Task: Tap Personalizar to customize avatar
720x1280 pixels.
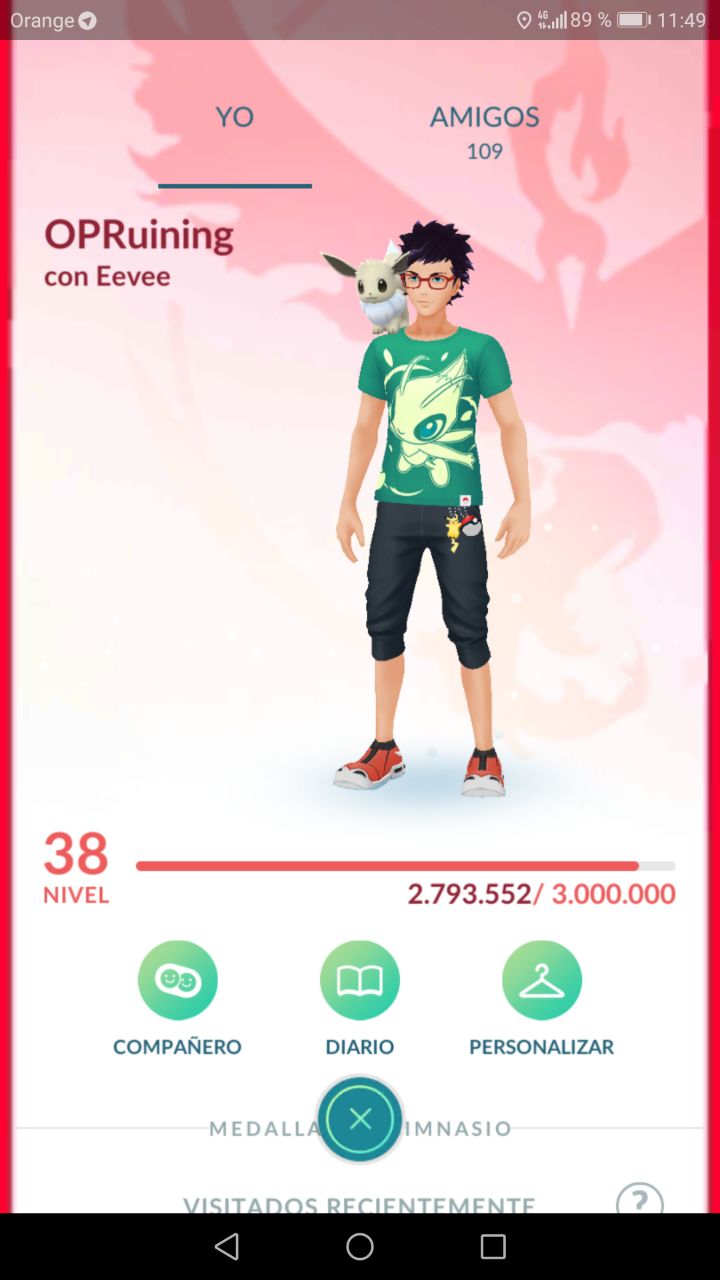Action: (541, 981)
